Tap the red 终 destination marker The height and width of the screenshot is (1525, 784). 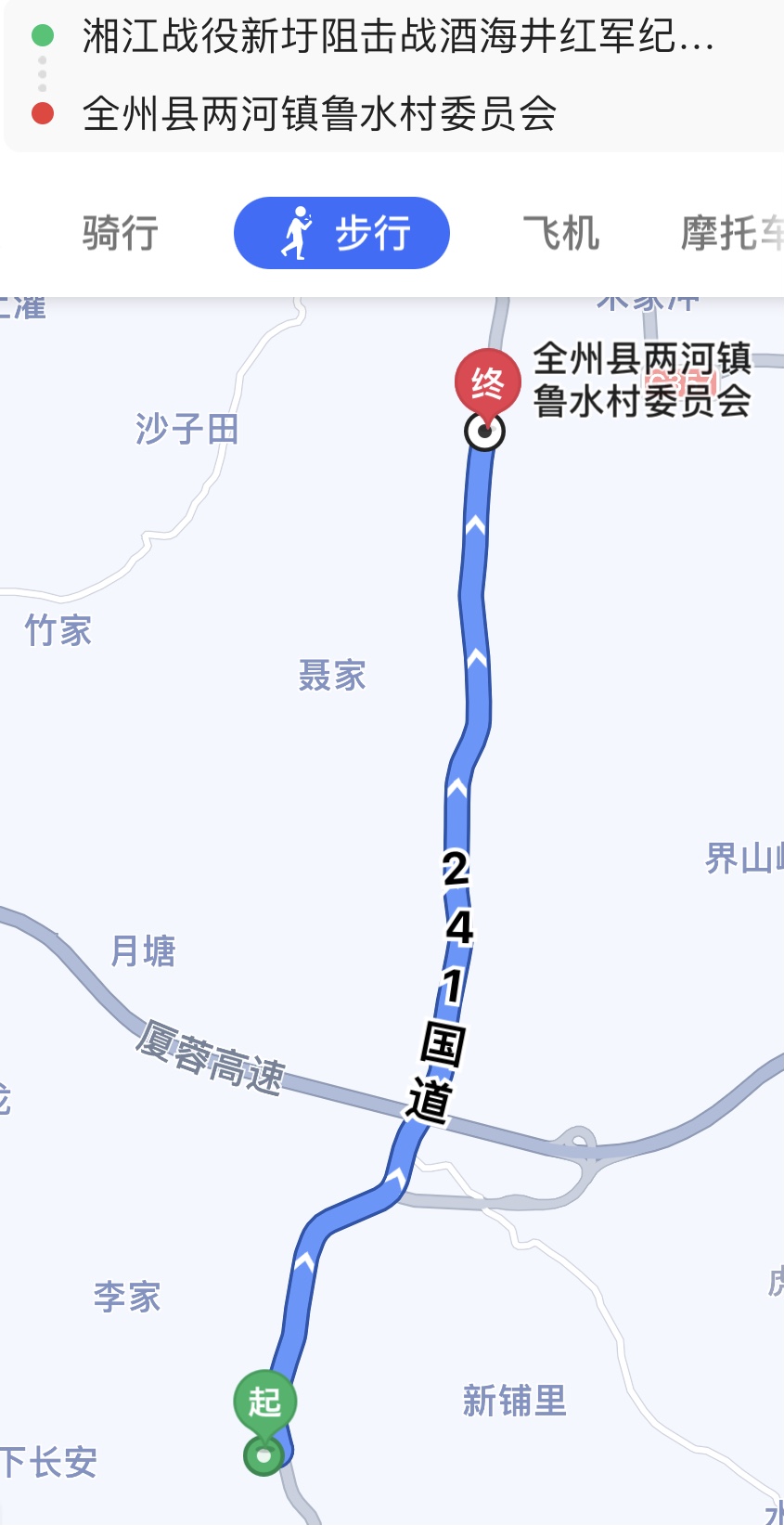pos(487,382)
